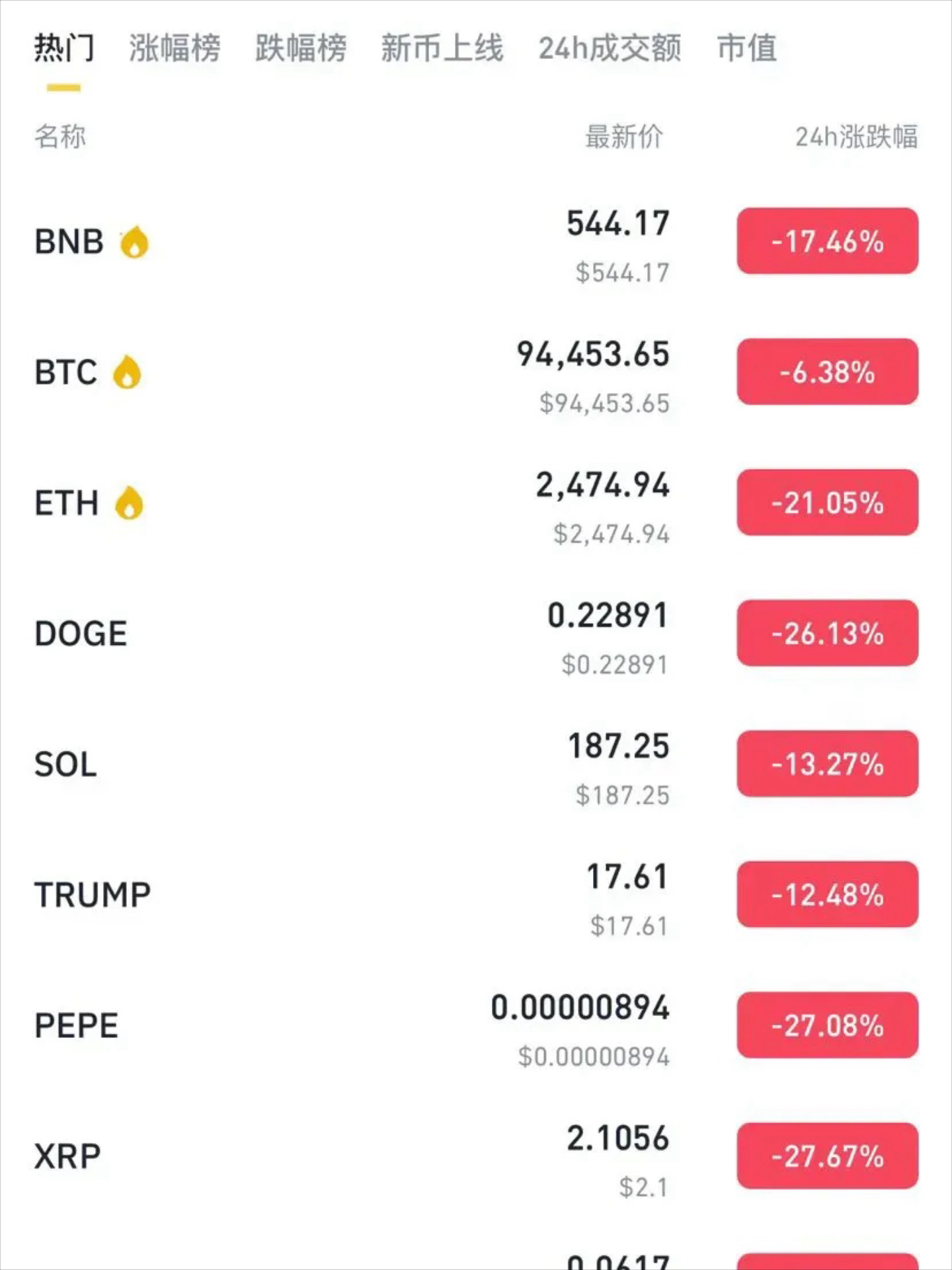Switch to the 跌幅榜 tab
952x1270 pixels.
pos(301,46)
